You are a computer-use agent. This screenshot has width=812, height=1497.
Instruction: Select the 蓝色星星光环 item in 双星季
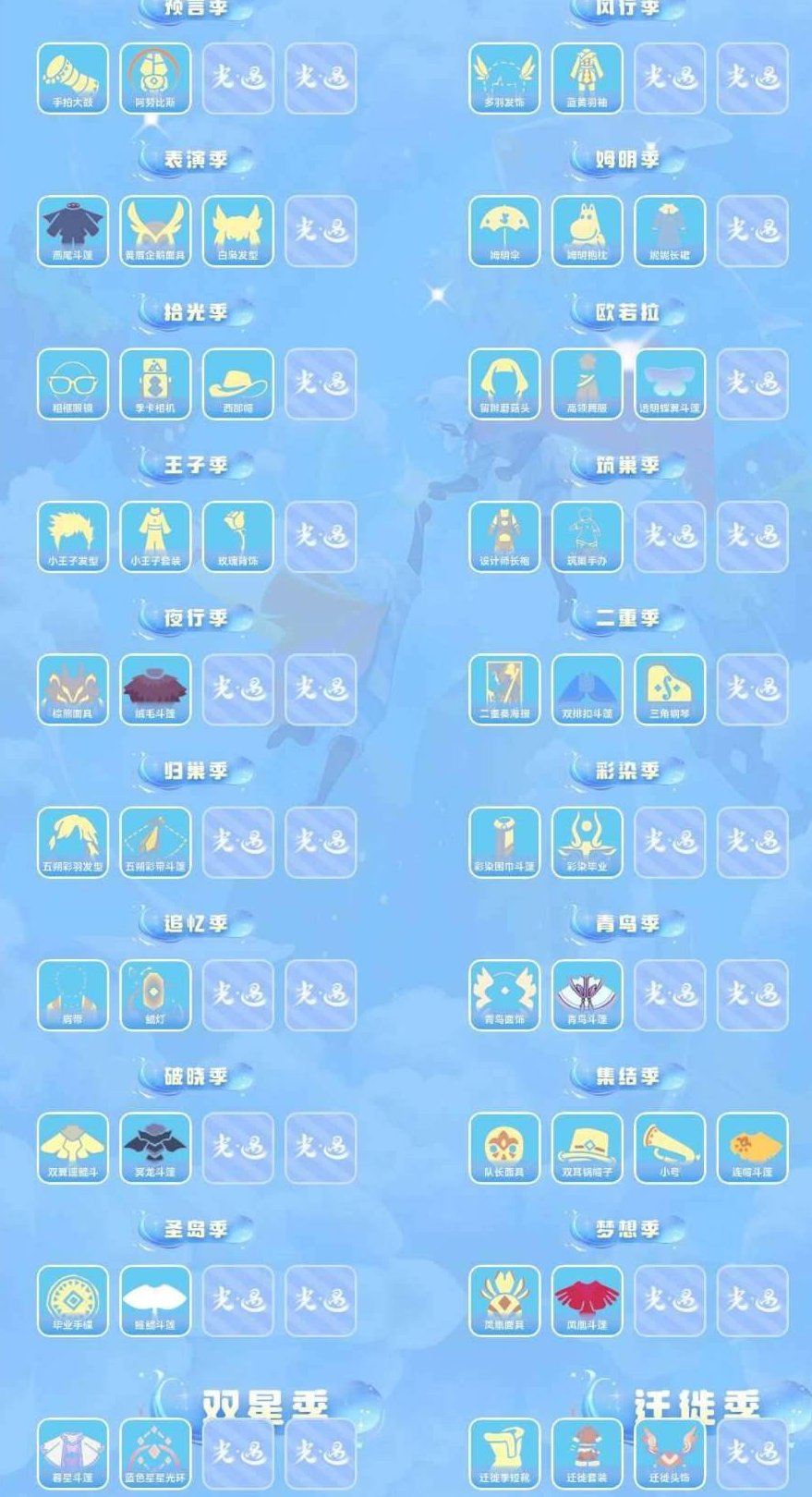pos(154,1454)
